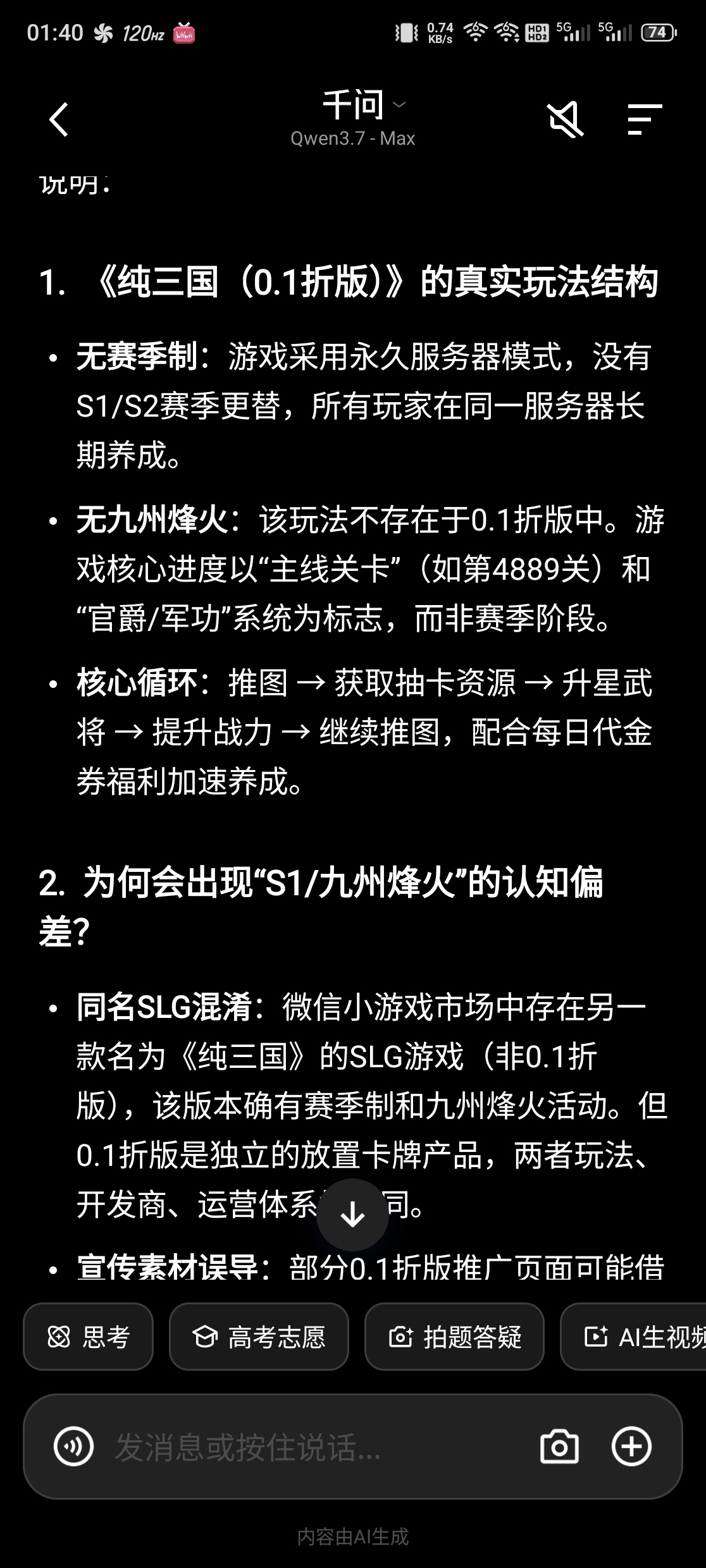The width and height of the screenshot is (706, 1568).
Task: Switch to voice input icon
Action: (x=73, y=1447)
